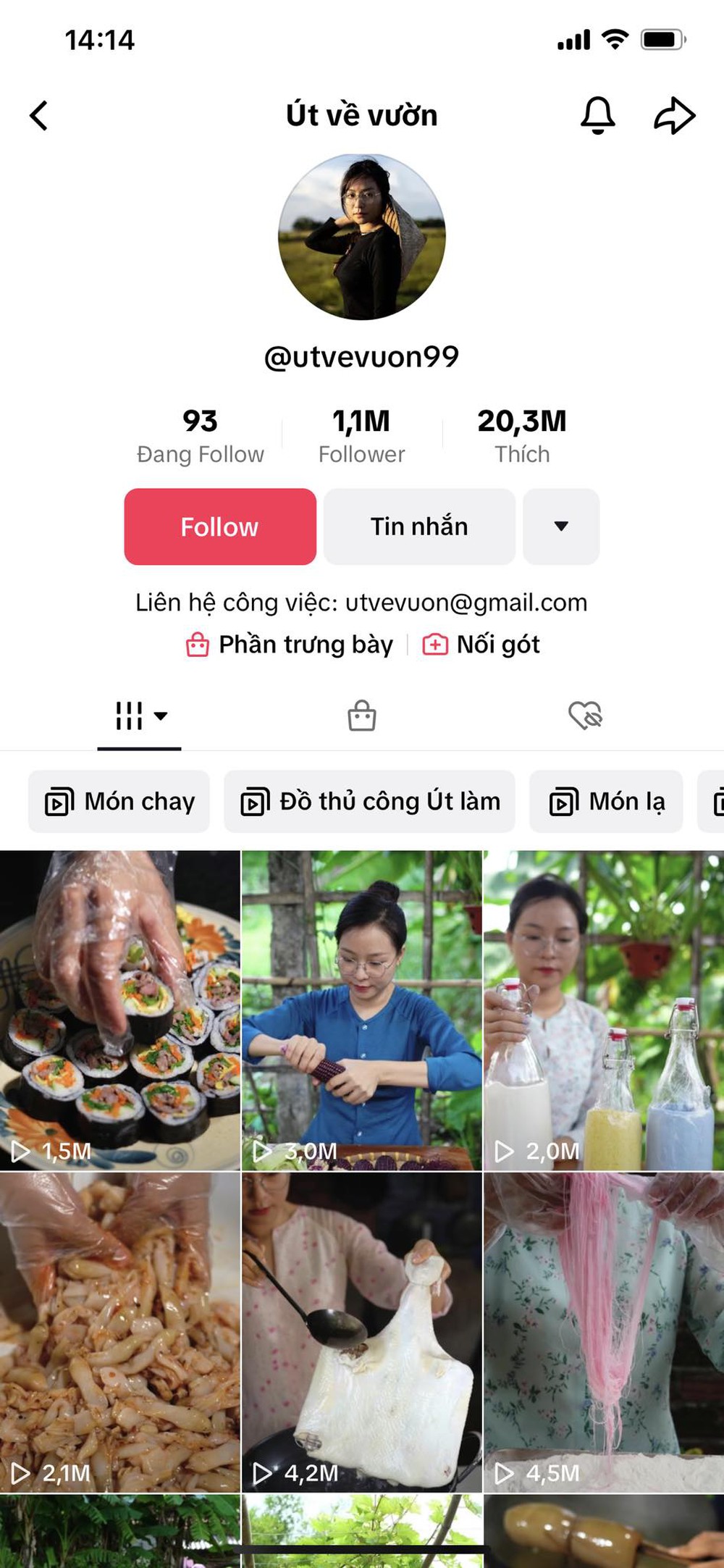Play the sushi rolls video with 1,5M views
Screen dimensions: 724x1568
[x=119, y=1010]
